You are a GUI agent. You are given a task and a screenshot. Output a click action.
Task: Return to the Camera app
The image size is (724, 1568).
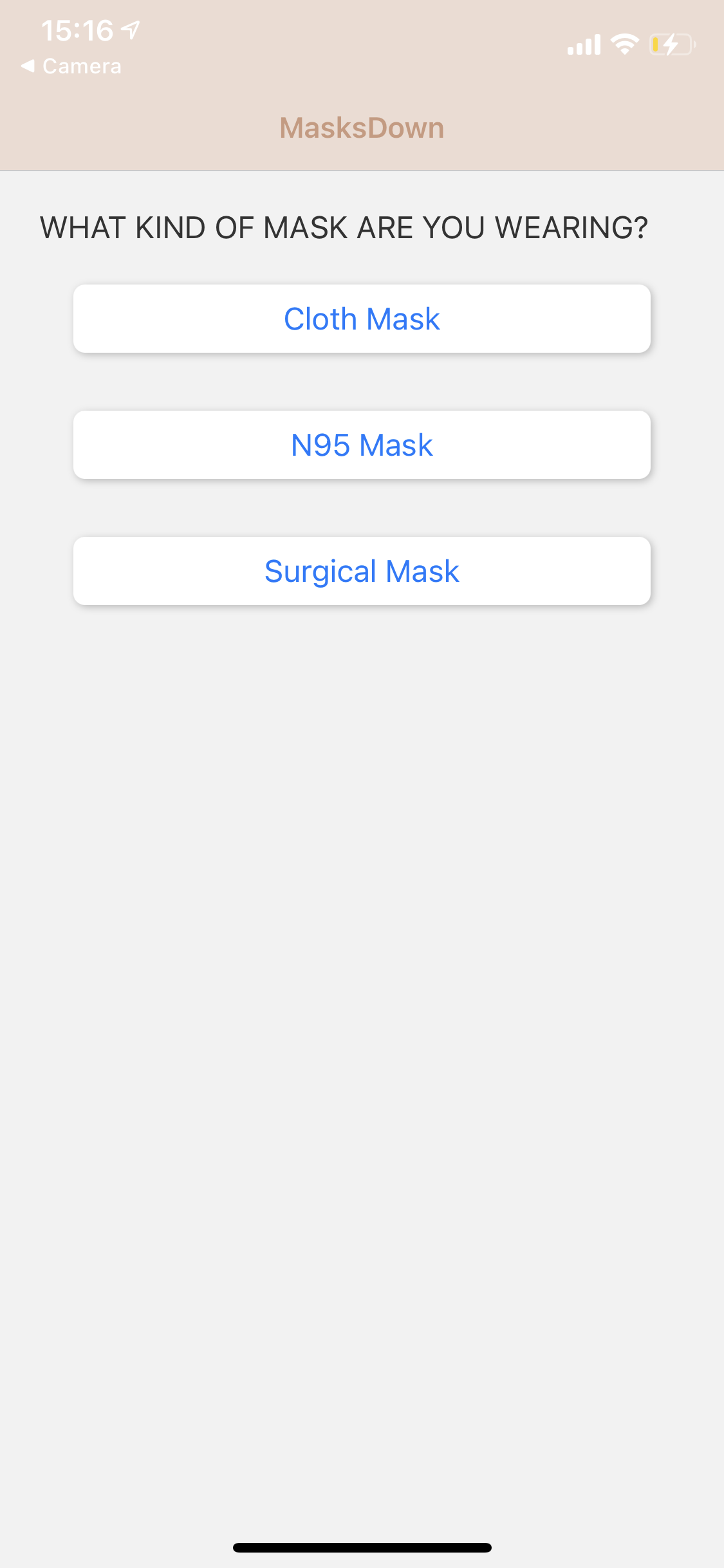(71, 66)
